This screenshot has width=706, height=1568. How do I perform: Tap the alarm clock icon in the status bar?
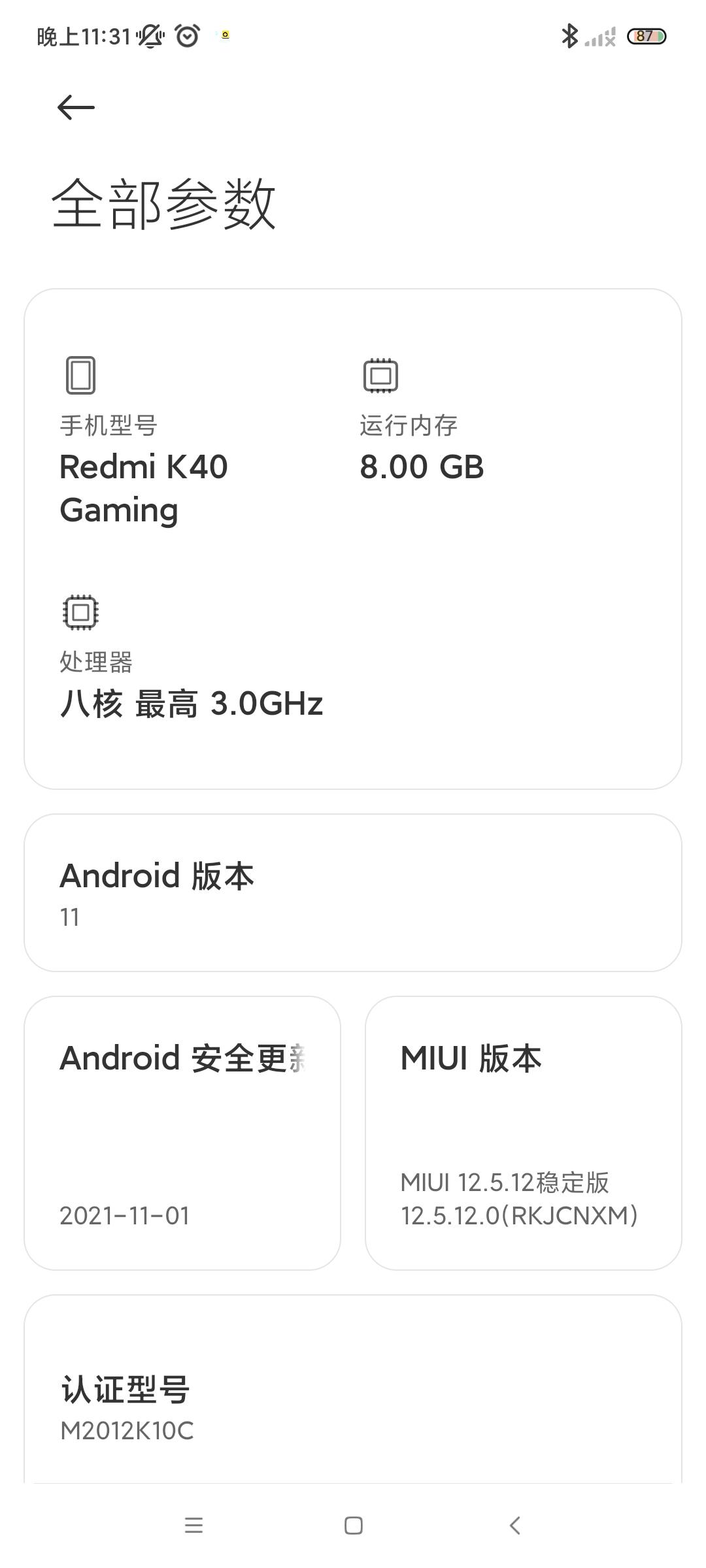[x=188, y=37]
